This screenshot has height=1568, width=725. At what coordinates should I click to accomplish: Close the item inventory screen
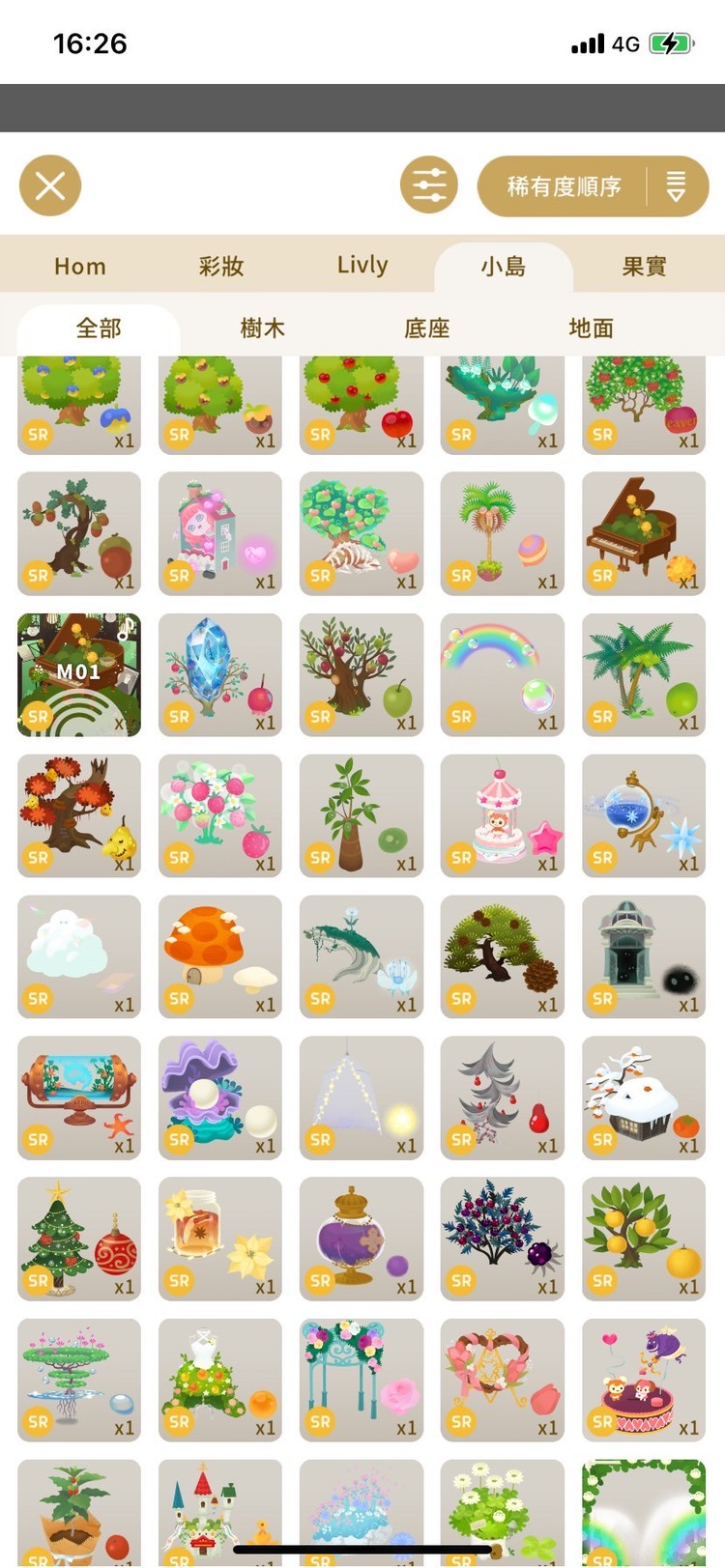pyautogui.click(x=50, y=185)
